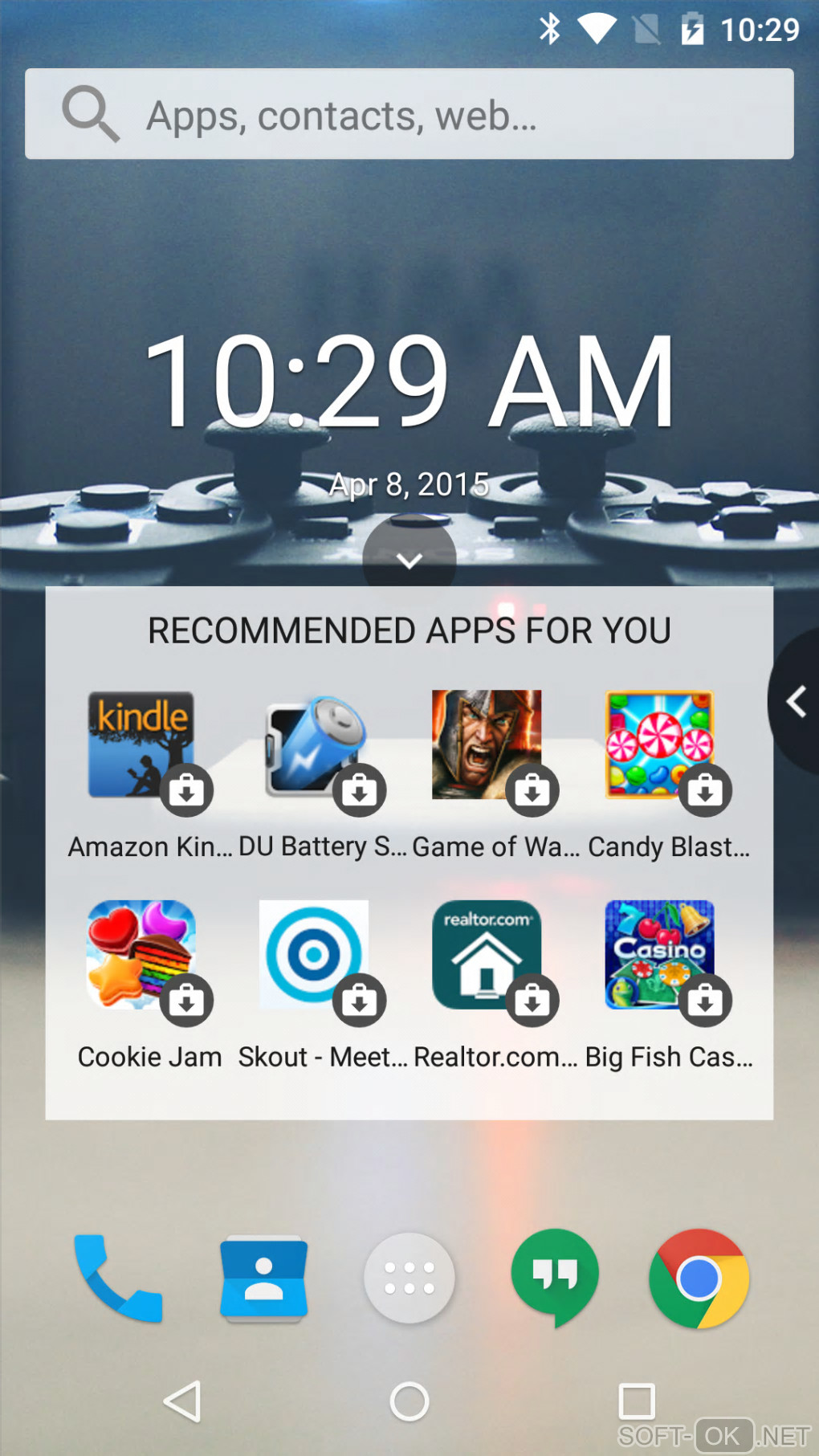
Task: Tap the Cookie Jam app icon
Action: [142, 954]
